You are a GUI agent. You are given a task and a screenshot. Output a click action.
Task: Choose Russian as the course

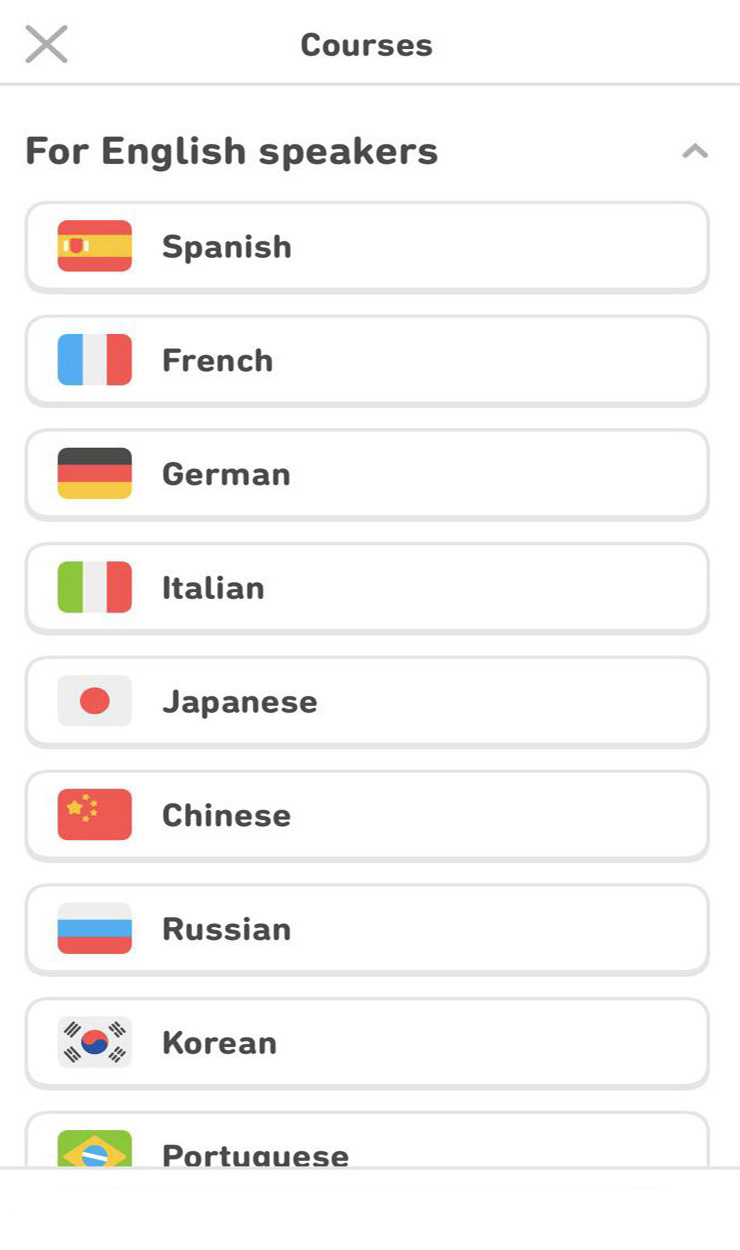(x=366, y=929)
